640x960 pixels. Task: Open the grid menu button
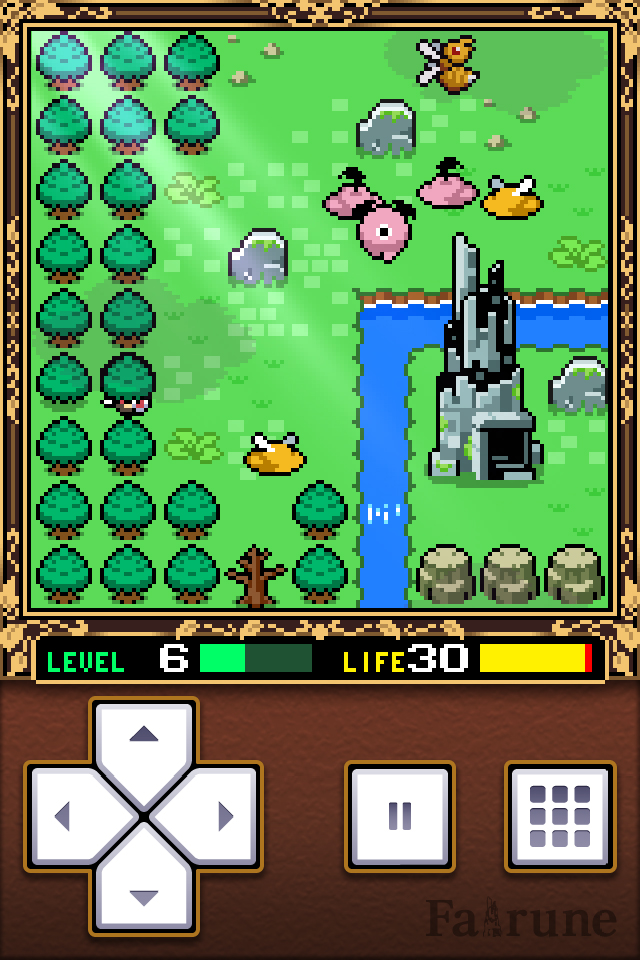tap(559, 816)
